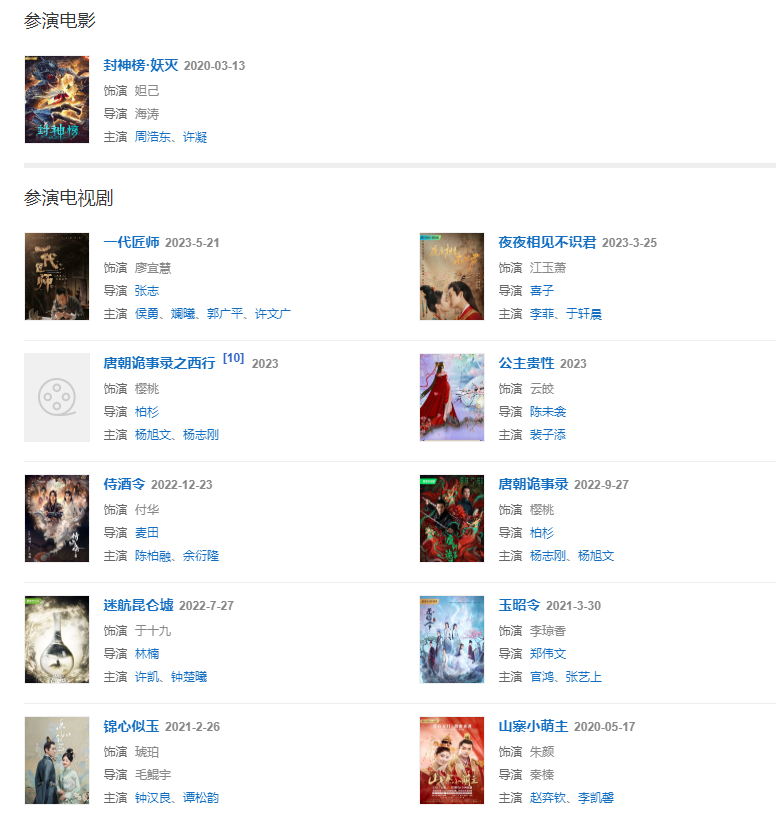Tap the 唐朝诡事录 poster image
This screenshot has width=776, height=820.
point(452,518)
